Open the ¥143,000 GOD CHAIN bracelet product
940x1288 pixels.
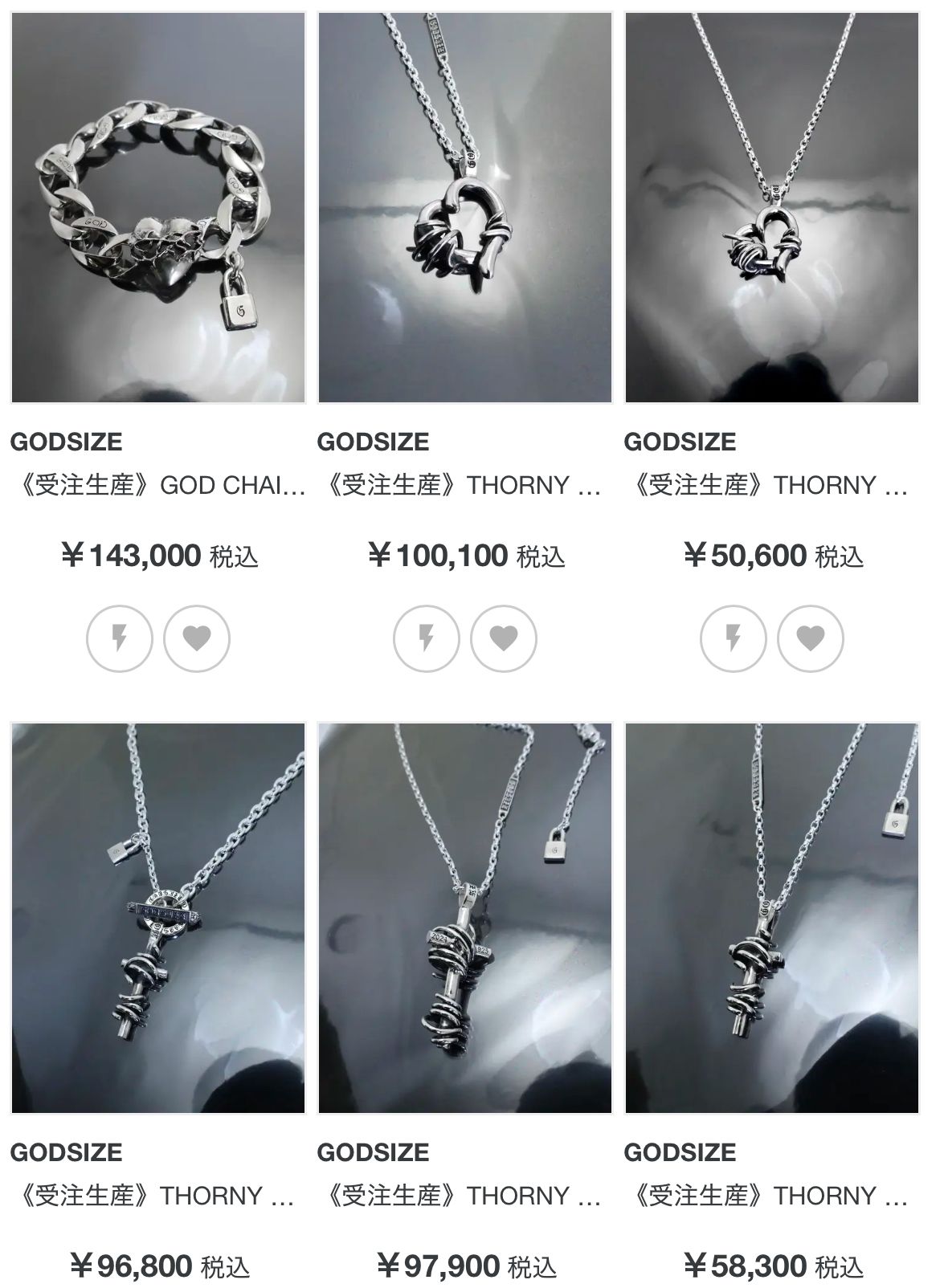[x=158, y=207]
